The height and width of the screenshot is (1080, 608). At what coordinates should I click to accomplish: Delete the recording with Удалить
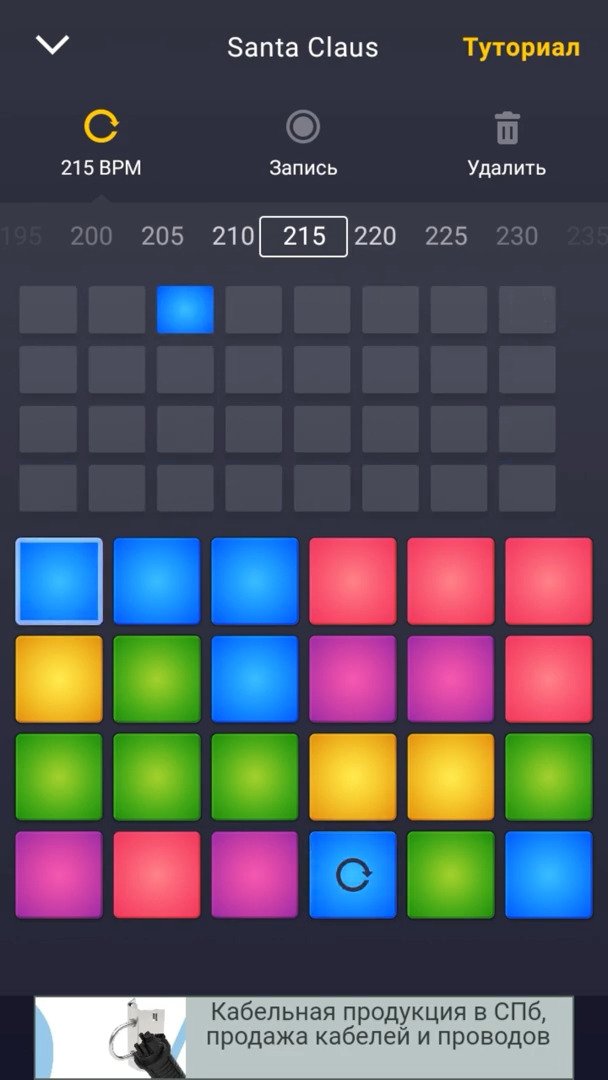coord(507,144)
